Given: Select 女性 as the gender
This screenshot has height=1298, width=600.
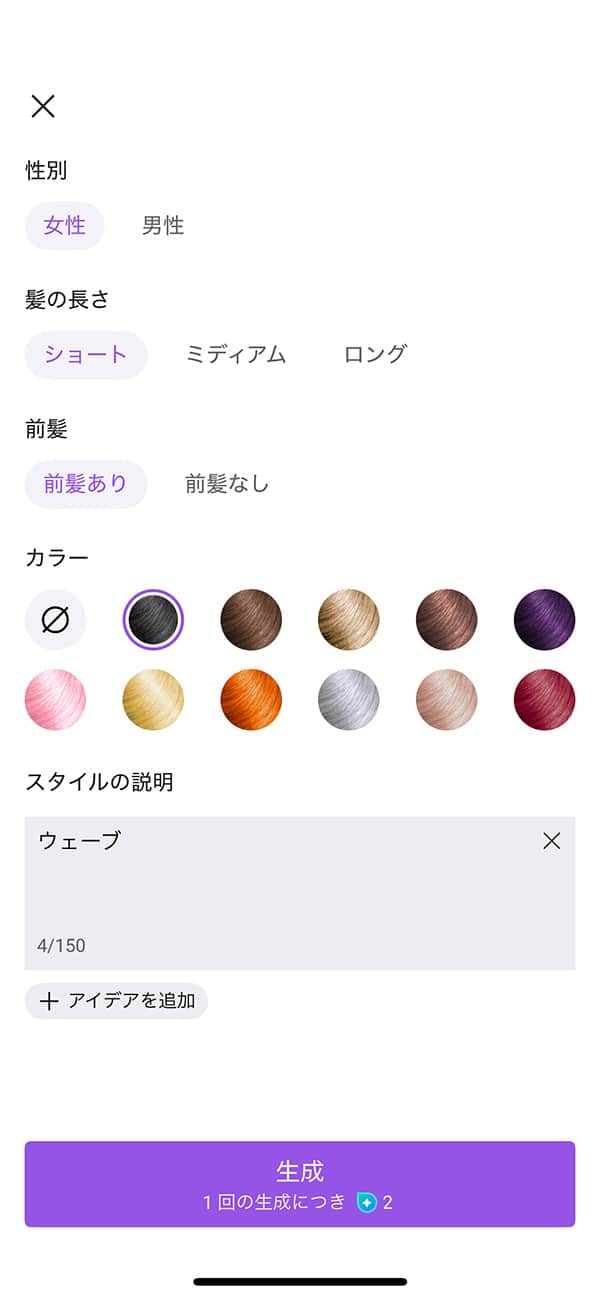Looking at the screenshot, I should [65, 226].
